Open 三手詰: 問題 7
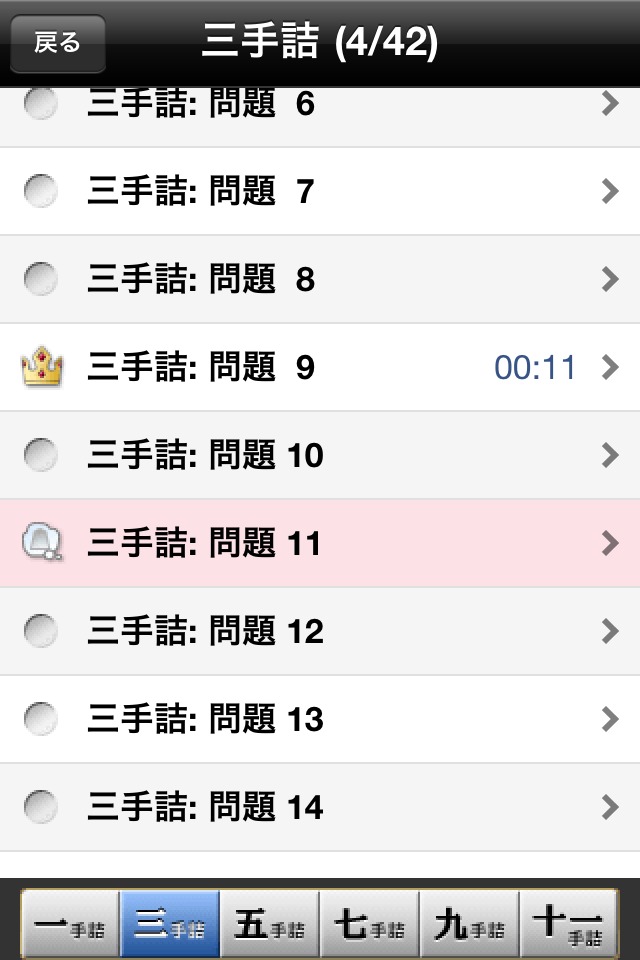 (x=320, y=191)
